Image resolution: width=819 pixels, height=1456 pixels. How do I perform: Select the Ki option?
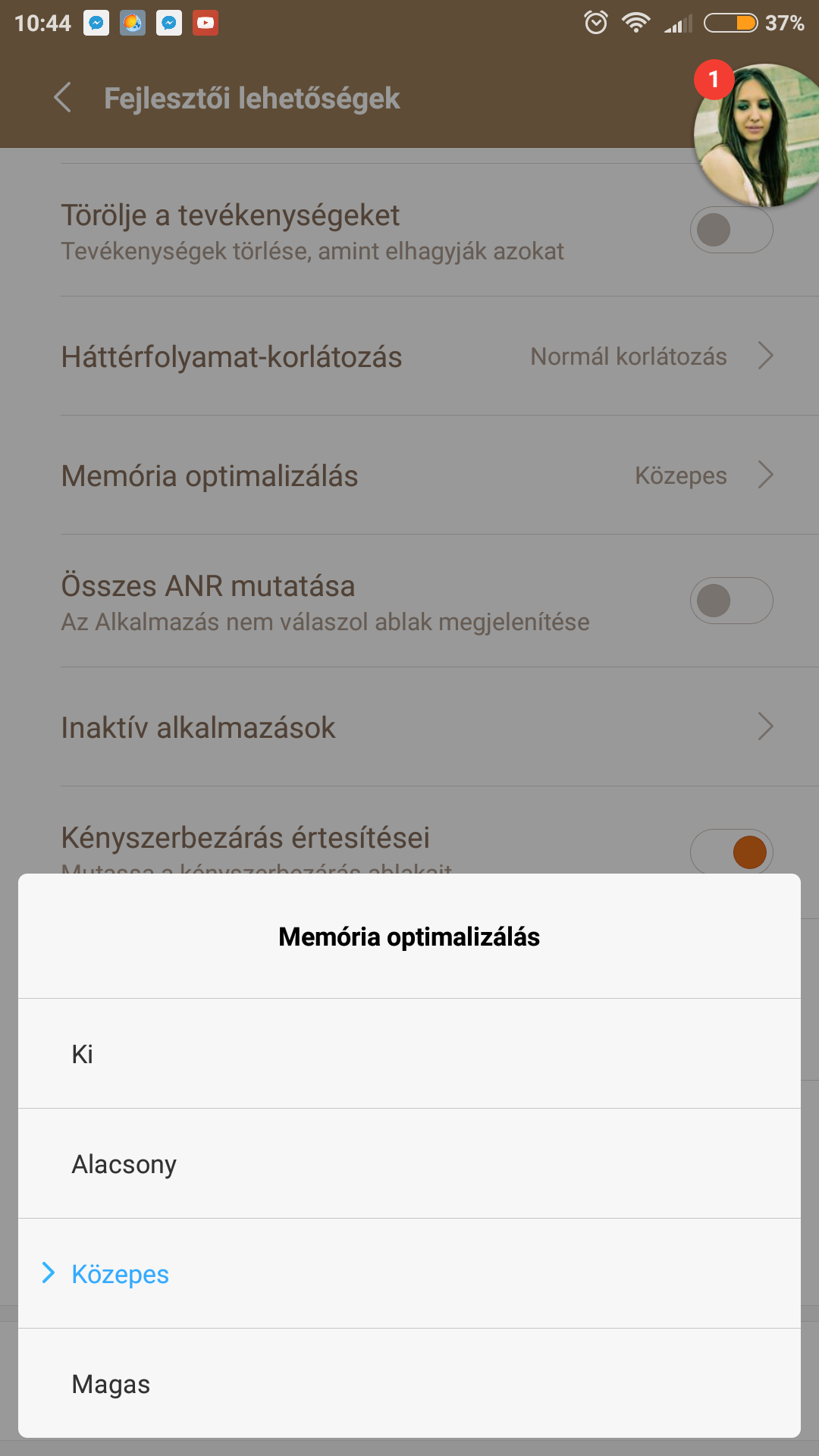409,1053
